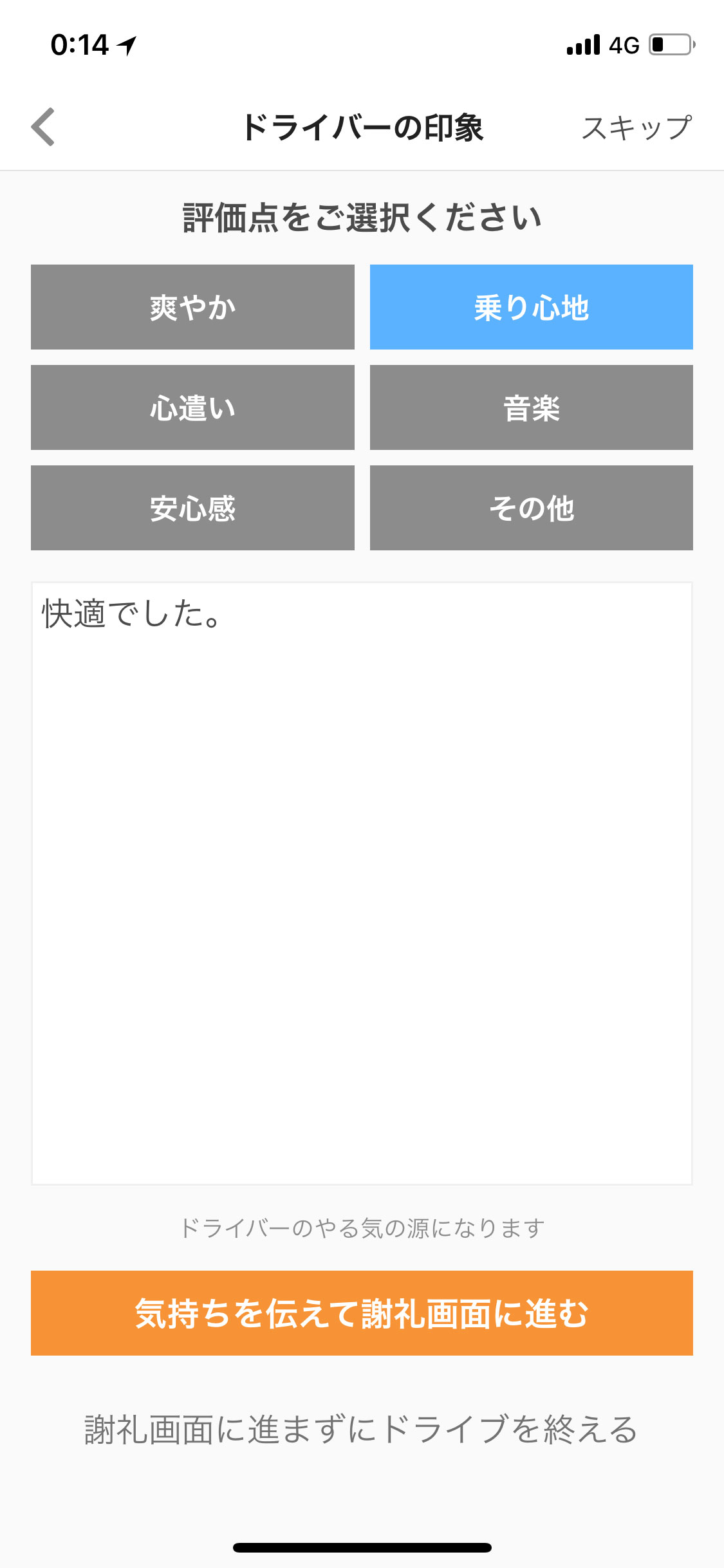
Task: Pick the 音楽 rating chip
Action: (x=532, y=407)
